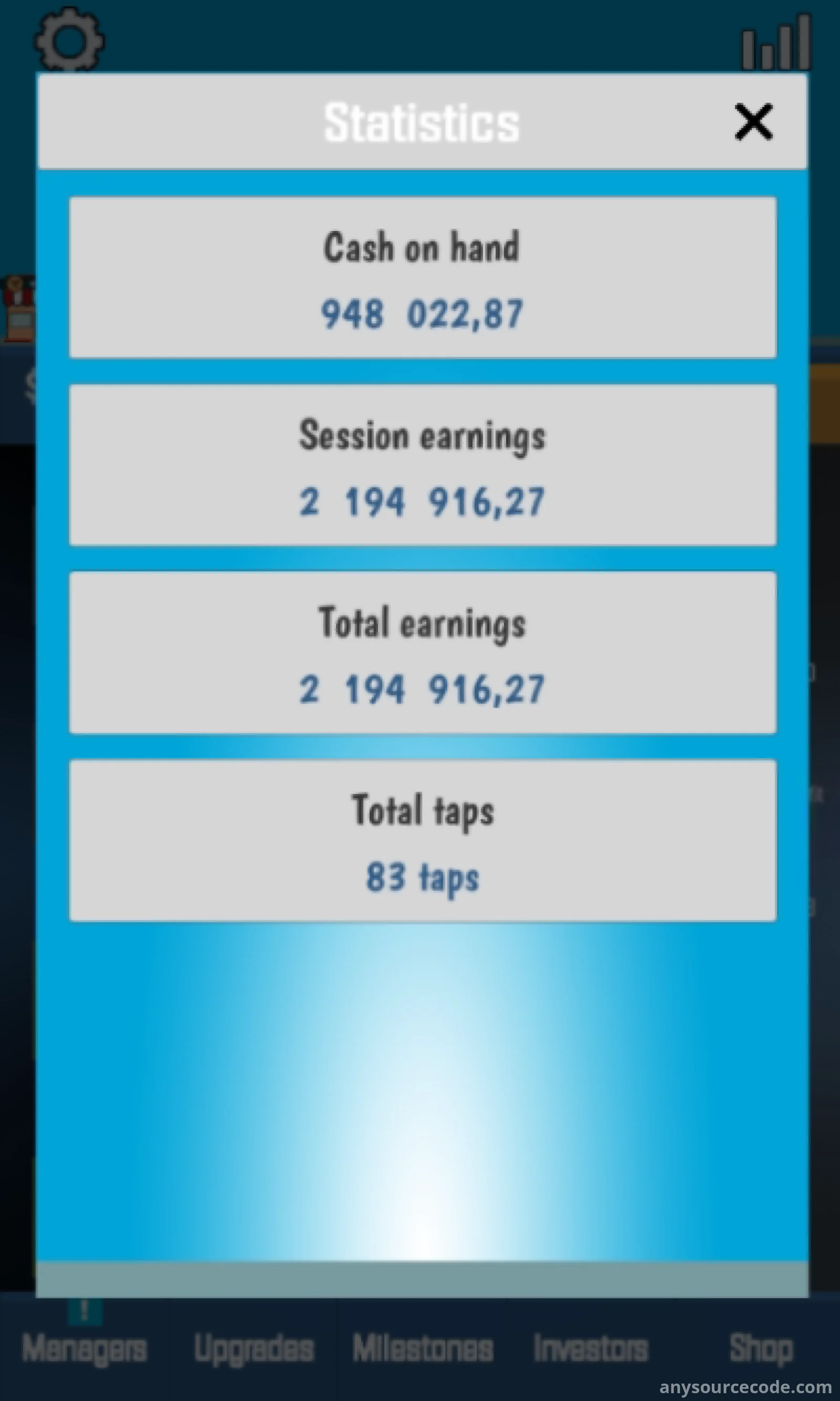The width and height of the screenshot is (840, 1401).
Task: Open the settings gear icon
Action: pyautogui.click(x=70, y=39)
